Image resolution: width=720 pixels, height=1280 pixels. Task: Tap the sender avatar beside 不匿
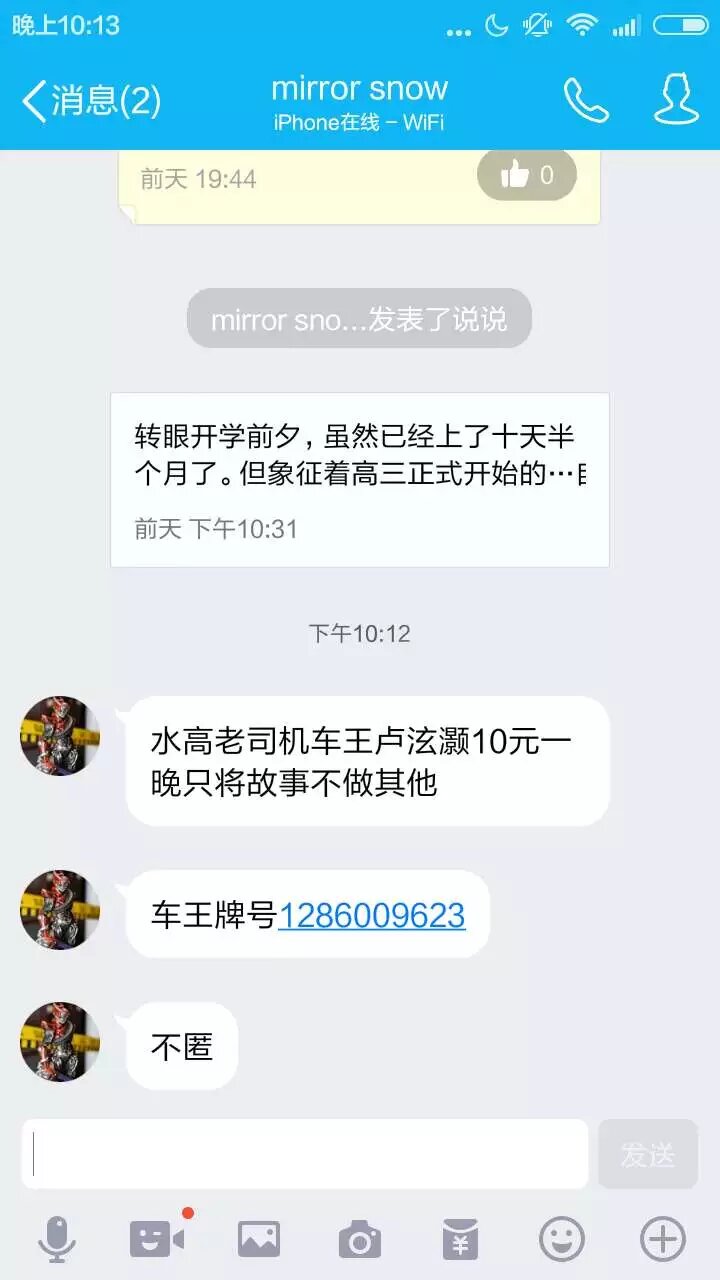[x=60, y=1042]
